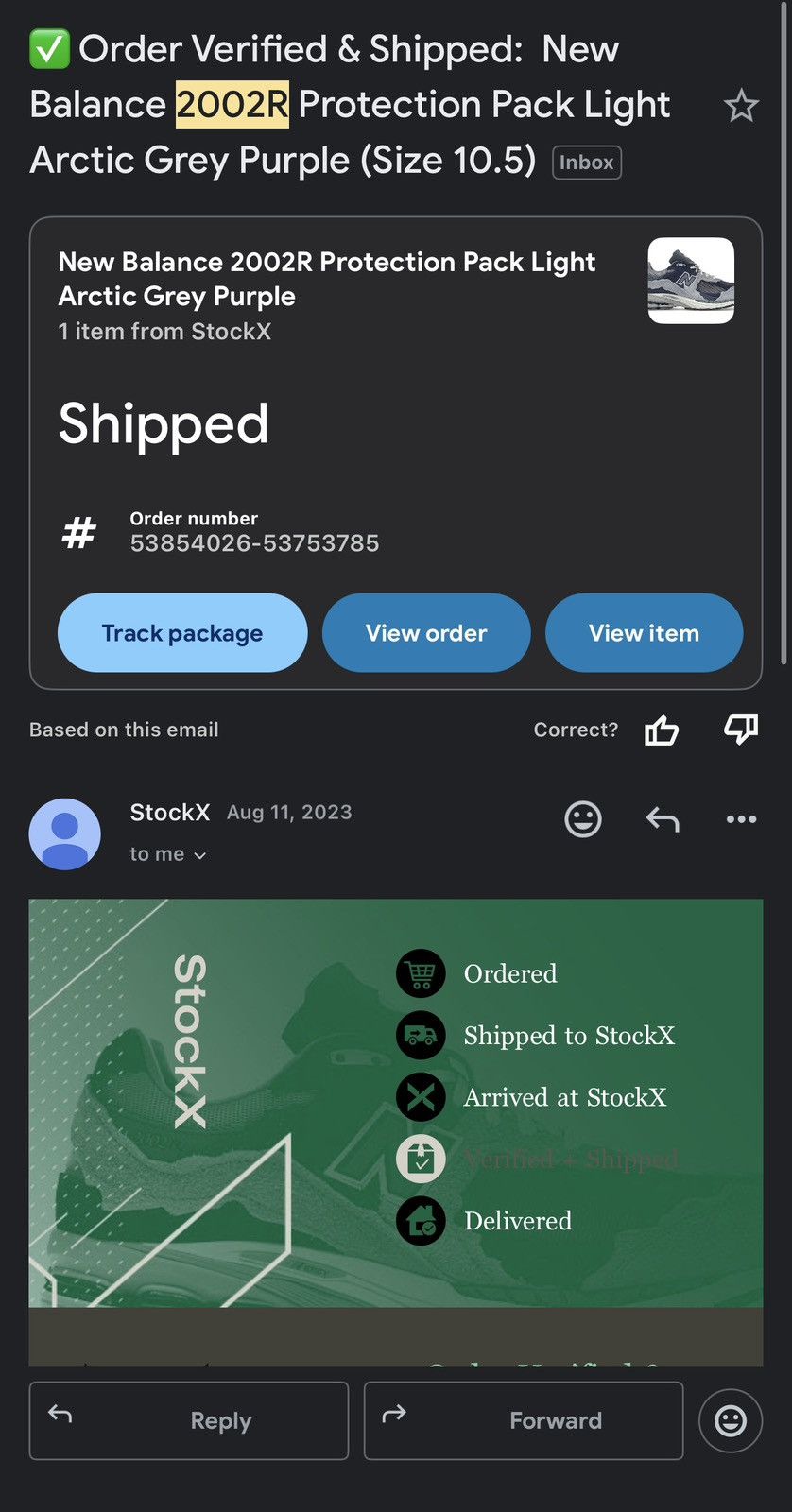Open the sneaker thumbnail in summary card
The image size is (792, 1512).
click(691, 281)
